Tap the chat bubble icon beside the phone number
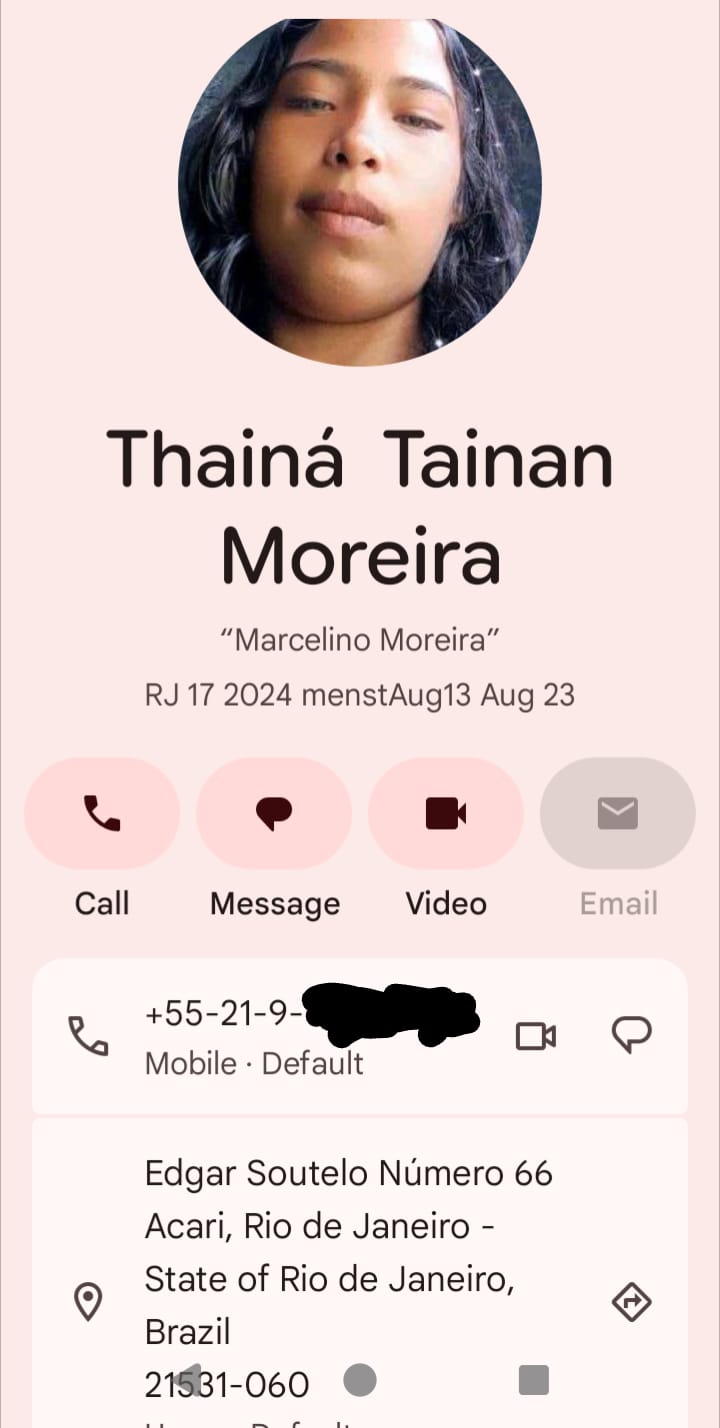 coord(631,1035)
